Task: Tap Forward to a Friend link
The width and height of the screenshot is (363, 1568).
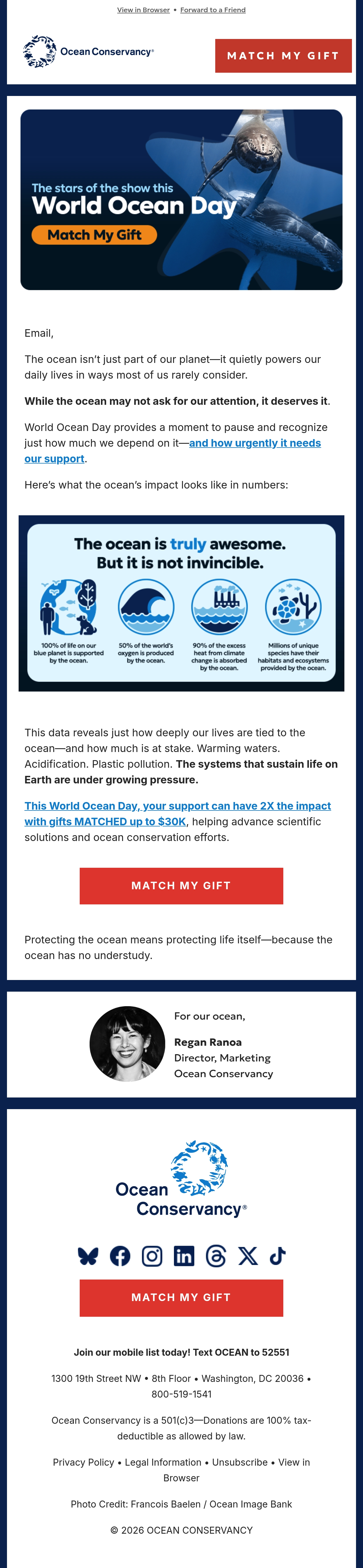Action: [213, 10]
